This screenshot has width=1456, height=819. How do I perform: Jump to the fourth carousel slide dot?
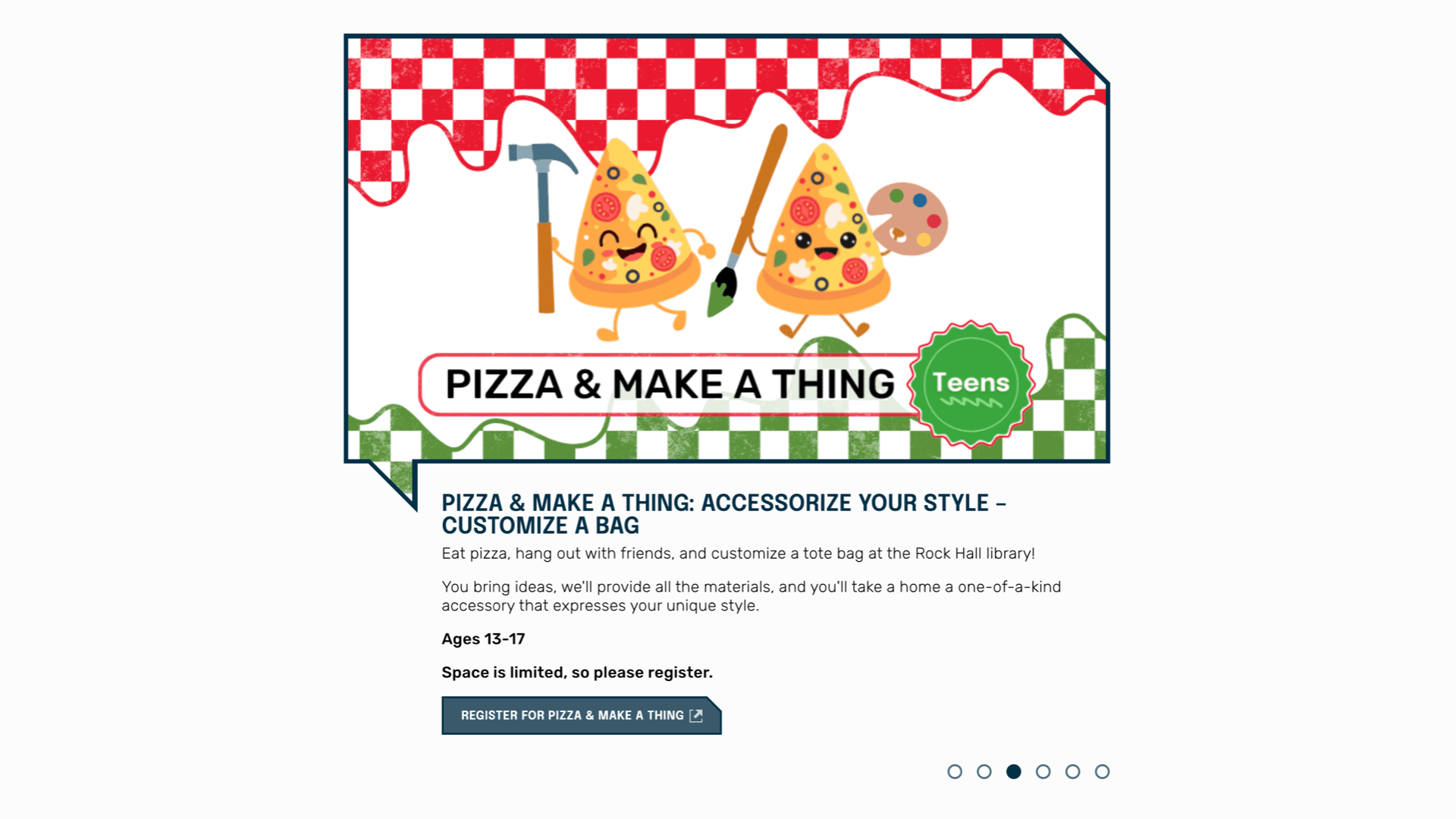1043,771
